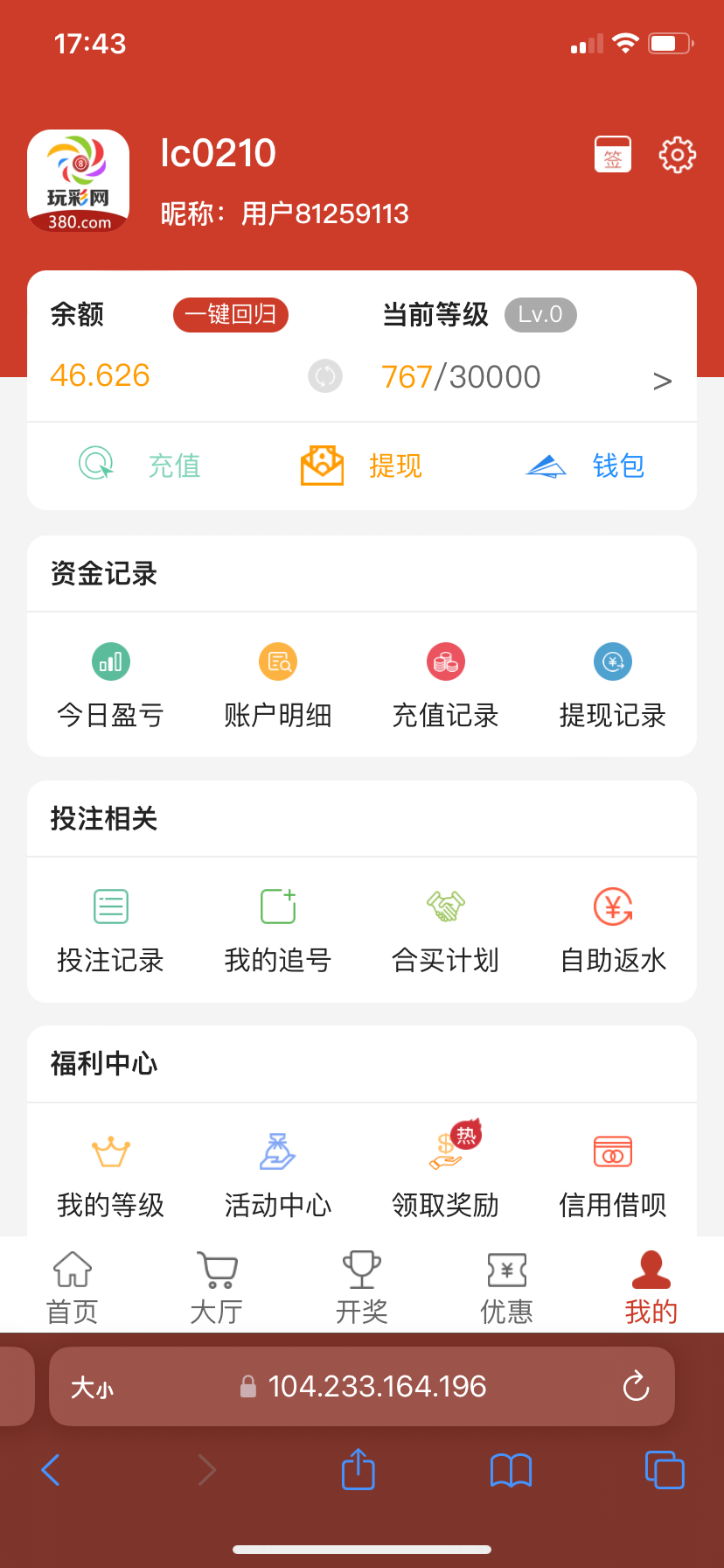
Task: View 今日盈亏
Action: (111, 686)
